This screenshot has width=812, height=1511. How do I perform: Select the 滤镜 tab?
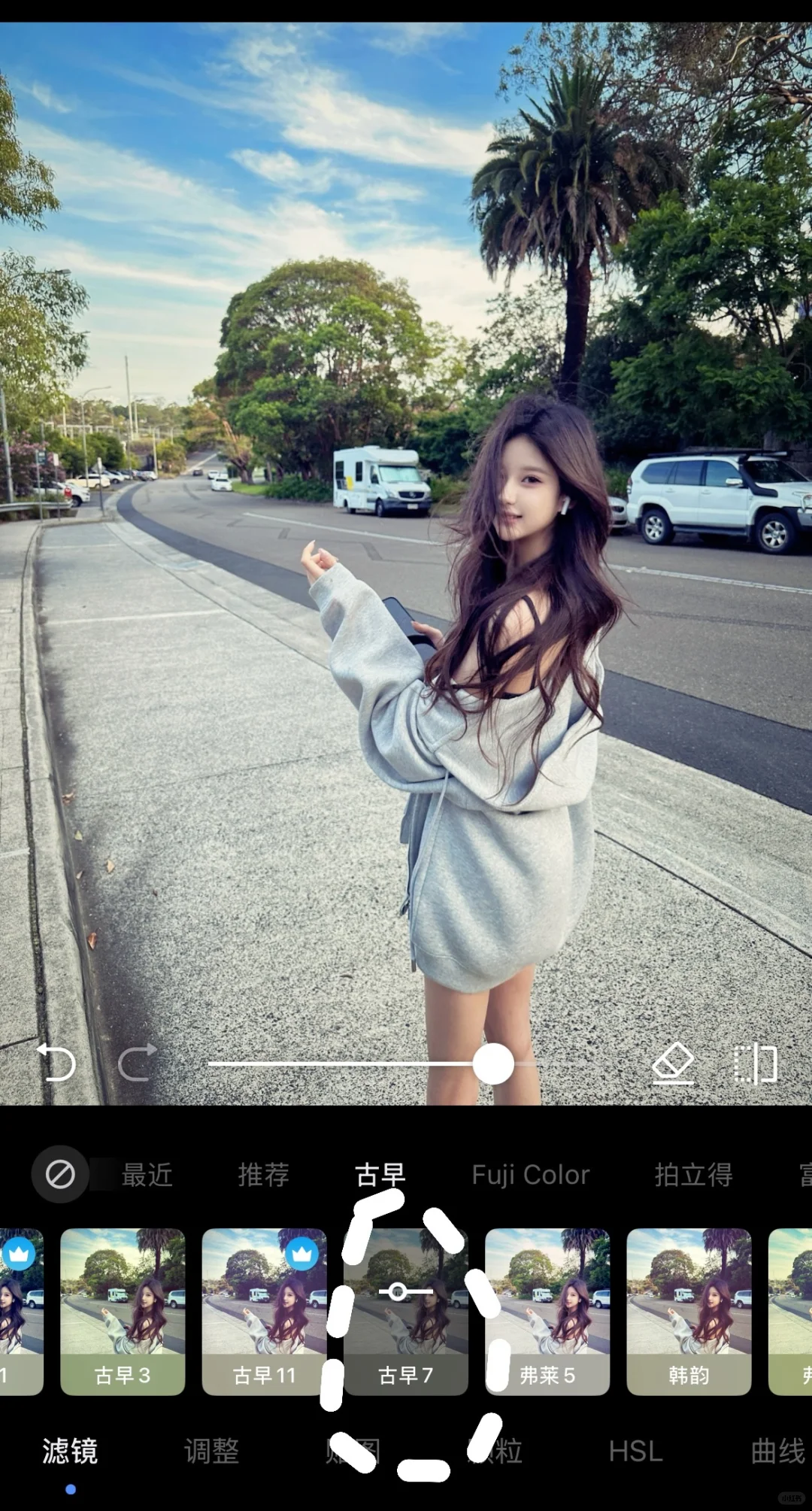[x=70, y=1451]
